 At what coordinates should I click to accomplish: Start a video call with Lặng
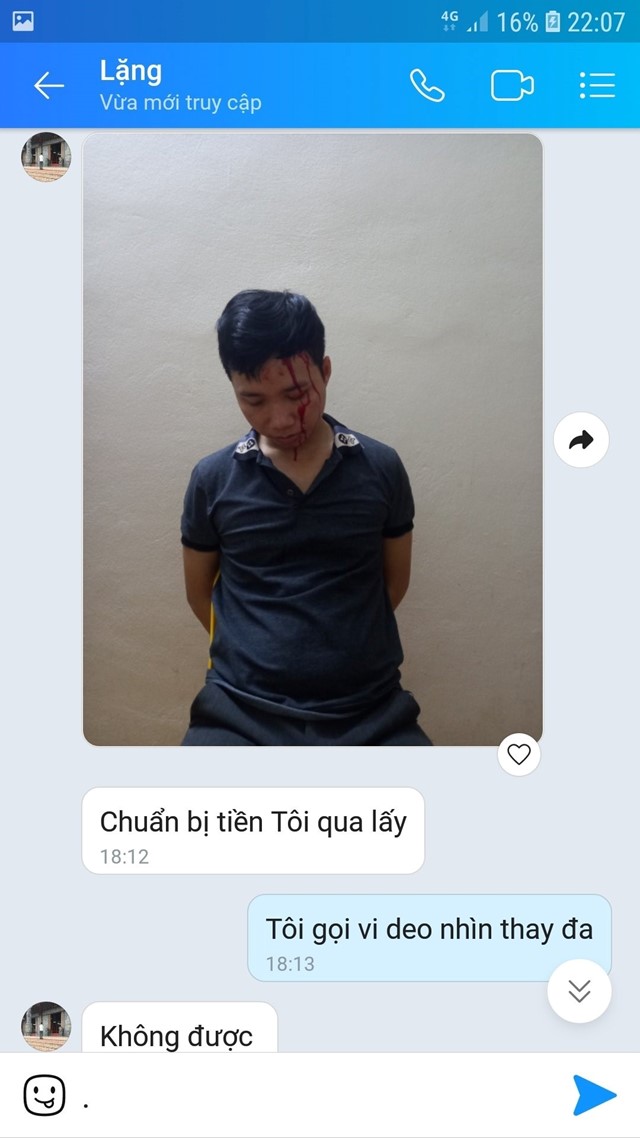coord(512,86)
